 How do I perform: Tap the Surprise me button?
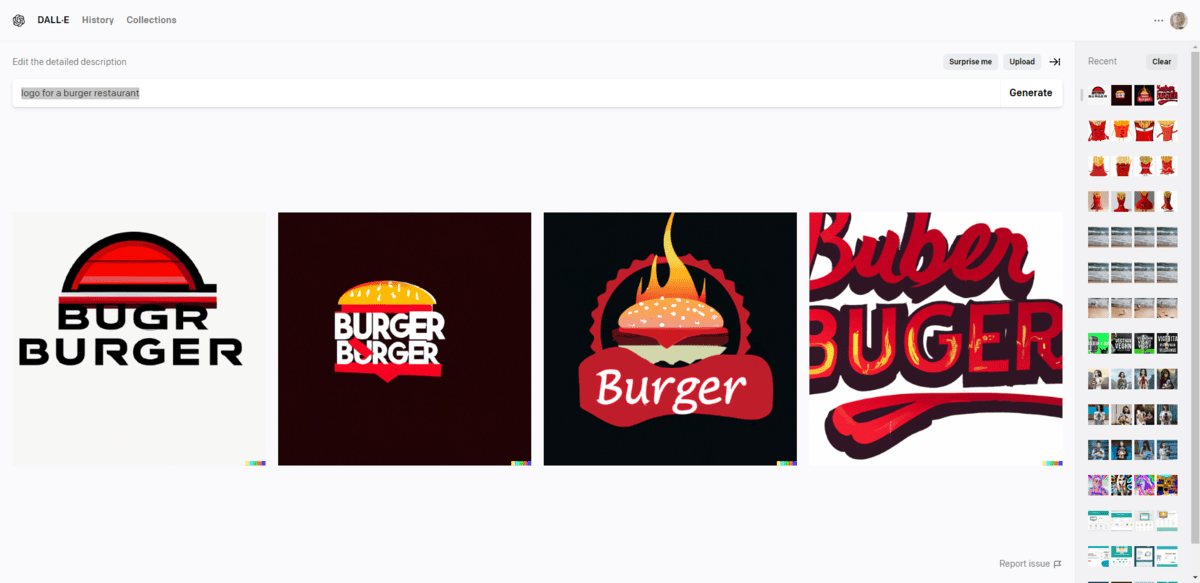[970, 62]
